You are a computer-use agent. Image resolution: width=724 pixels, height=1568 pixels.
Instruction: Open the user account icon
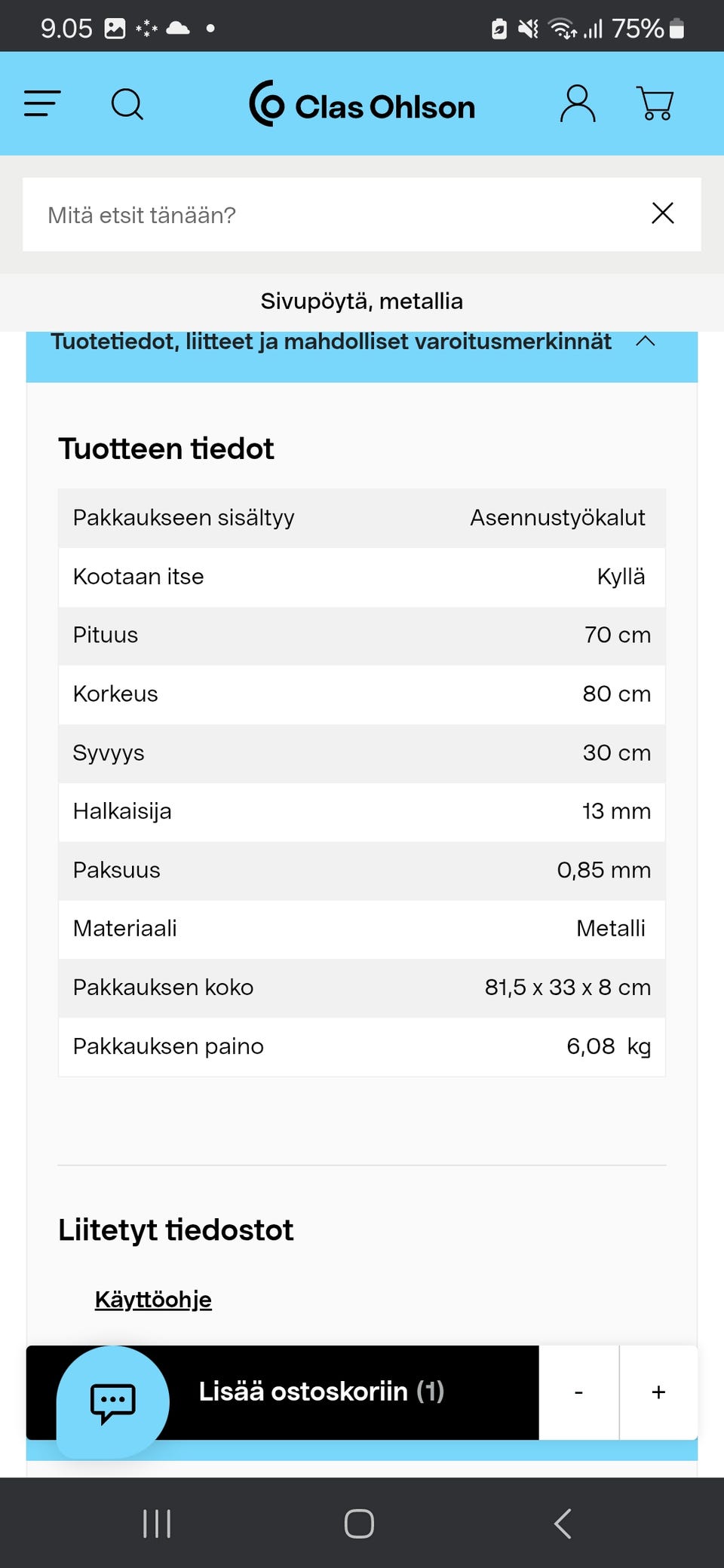pyautogui.click(x=577, y=104)
